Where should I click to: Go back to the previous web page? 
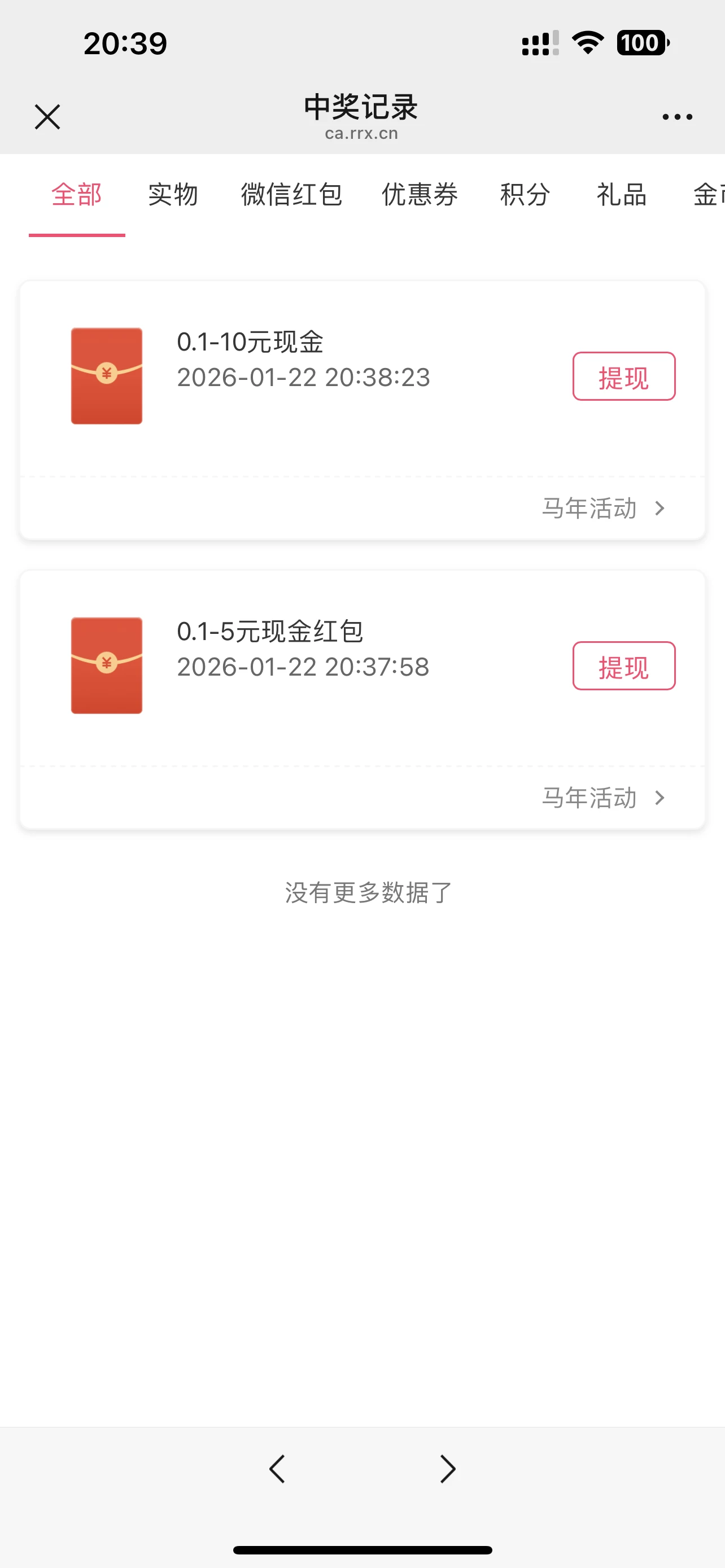[x=277, y=1469]
